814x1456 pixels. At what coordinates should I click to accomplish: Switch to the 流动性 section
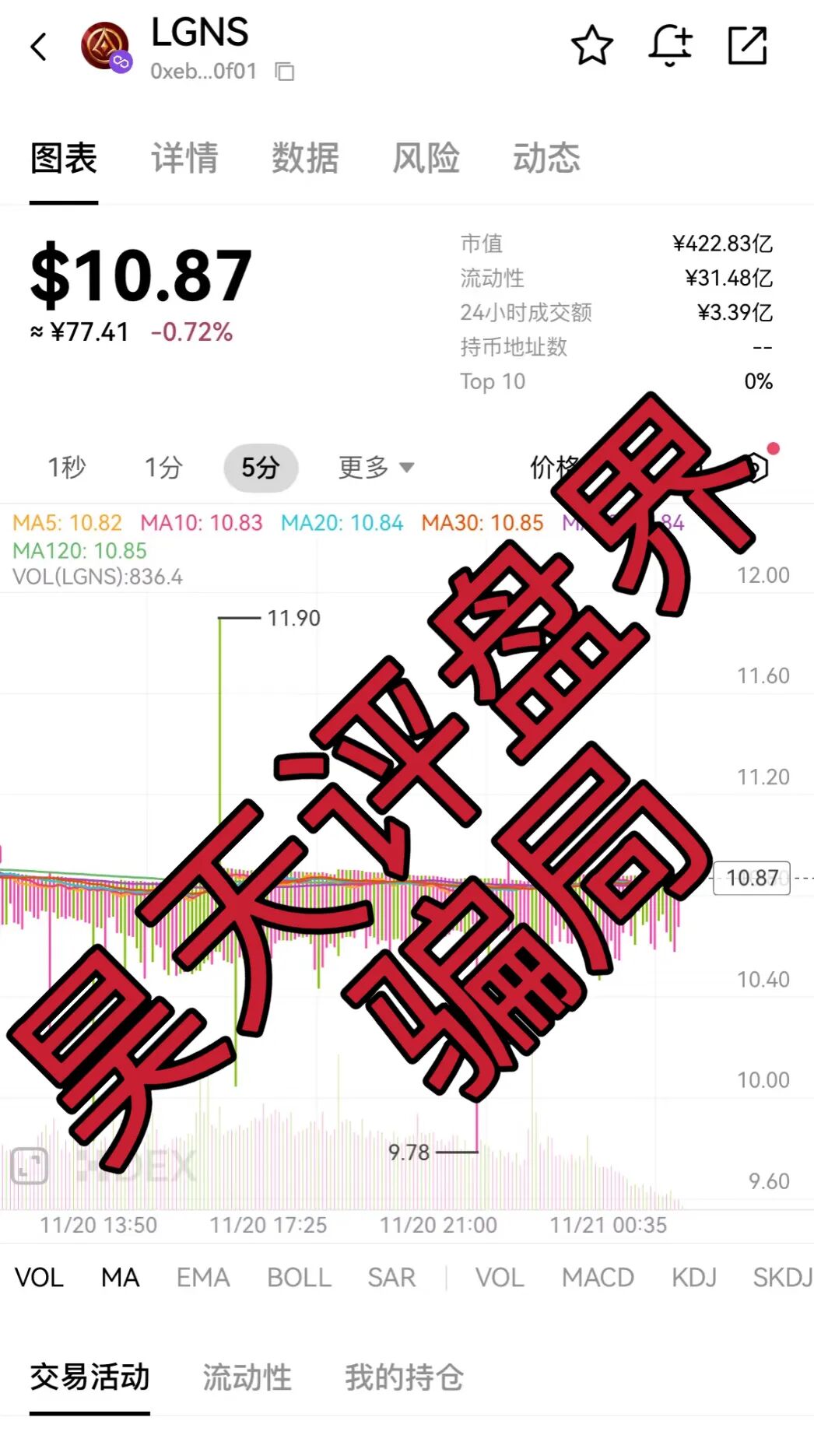pos(247,1377)
